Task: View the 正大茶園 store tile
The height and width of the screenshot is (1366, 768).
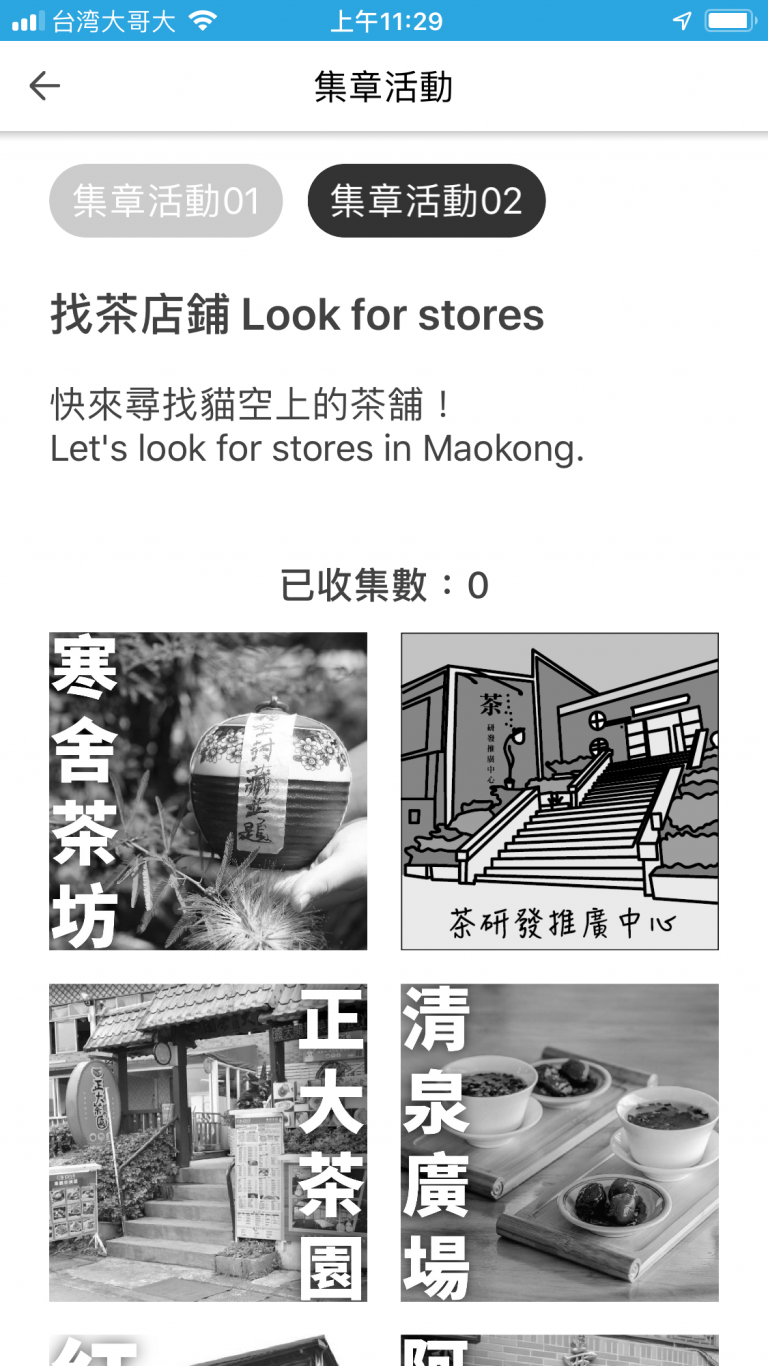Action: (208, 1142)
